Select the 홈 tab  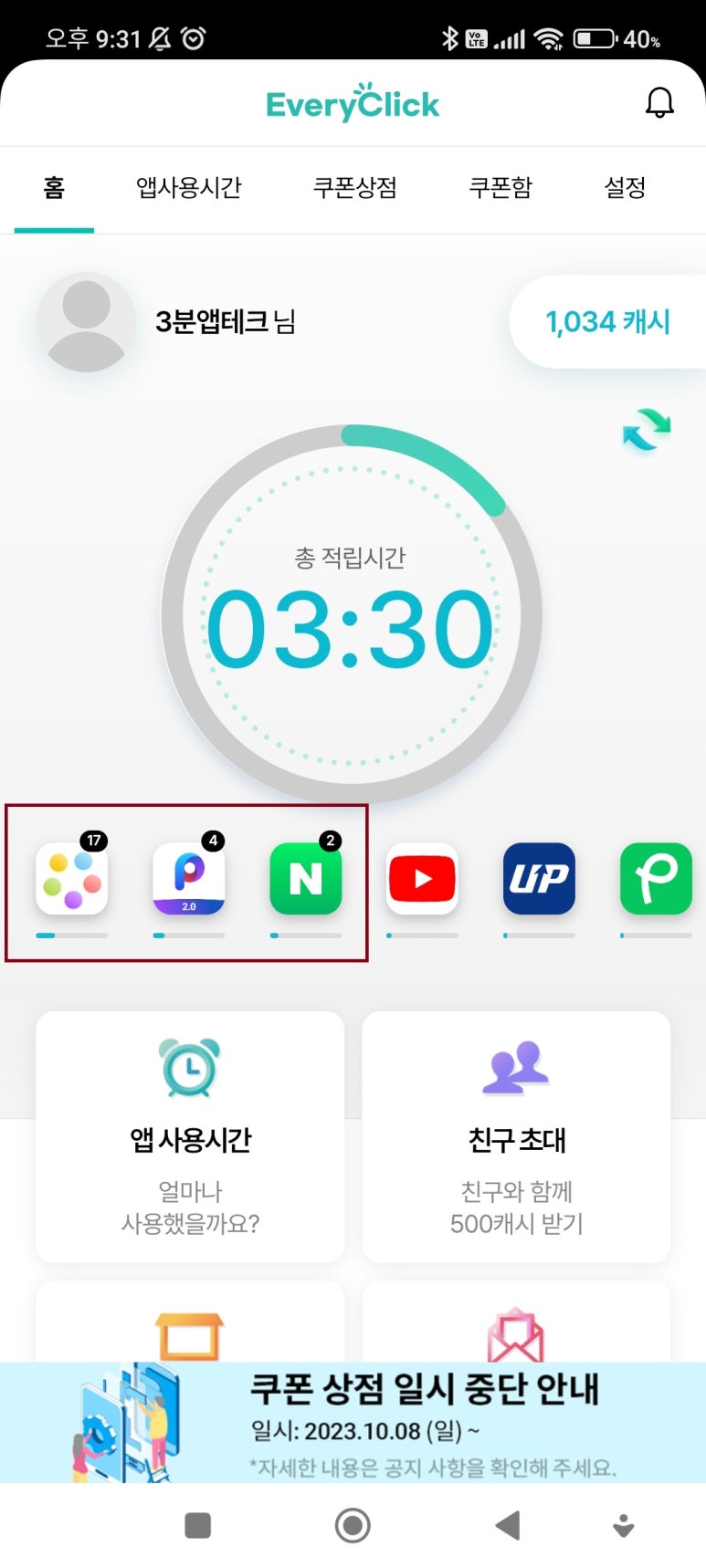point(54,188)
